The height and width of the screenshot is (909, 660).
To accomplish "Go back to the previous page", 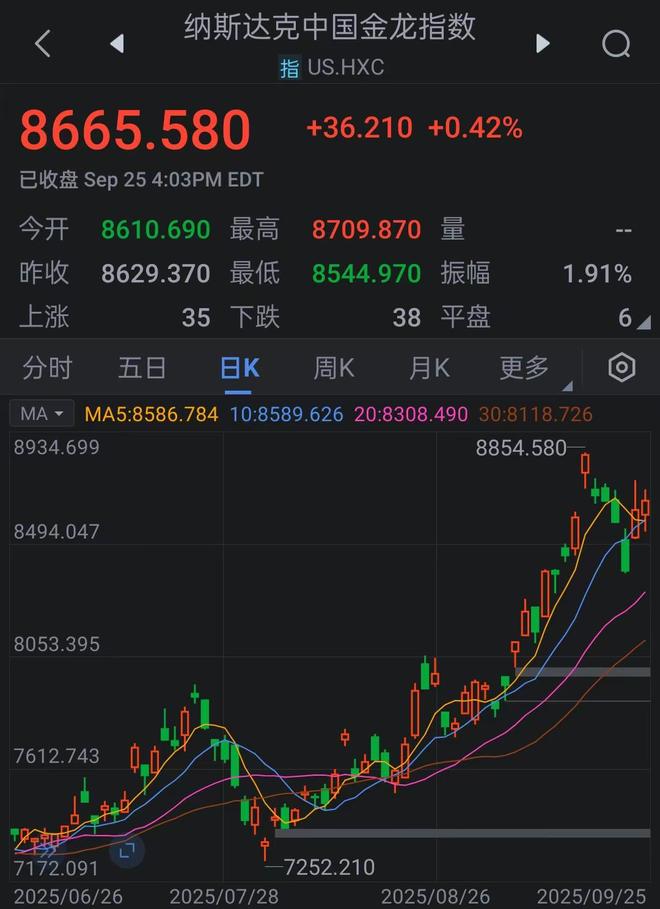I will point(42,44).
